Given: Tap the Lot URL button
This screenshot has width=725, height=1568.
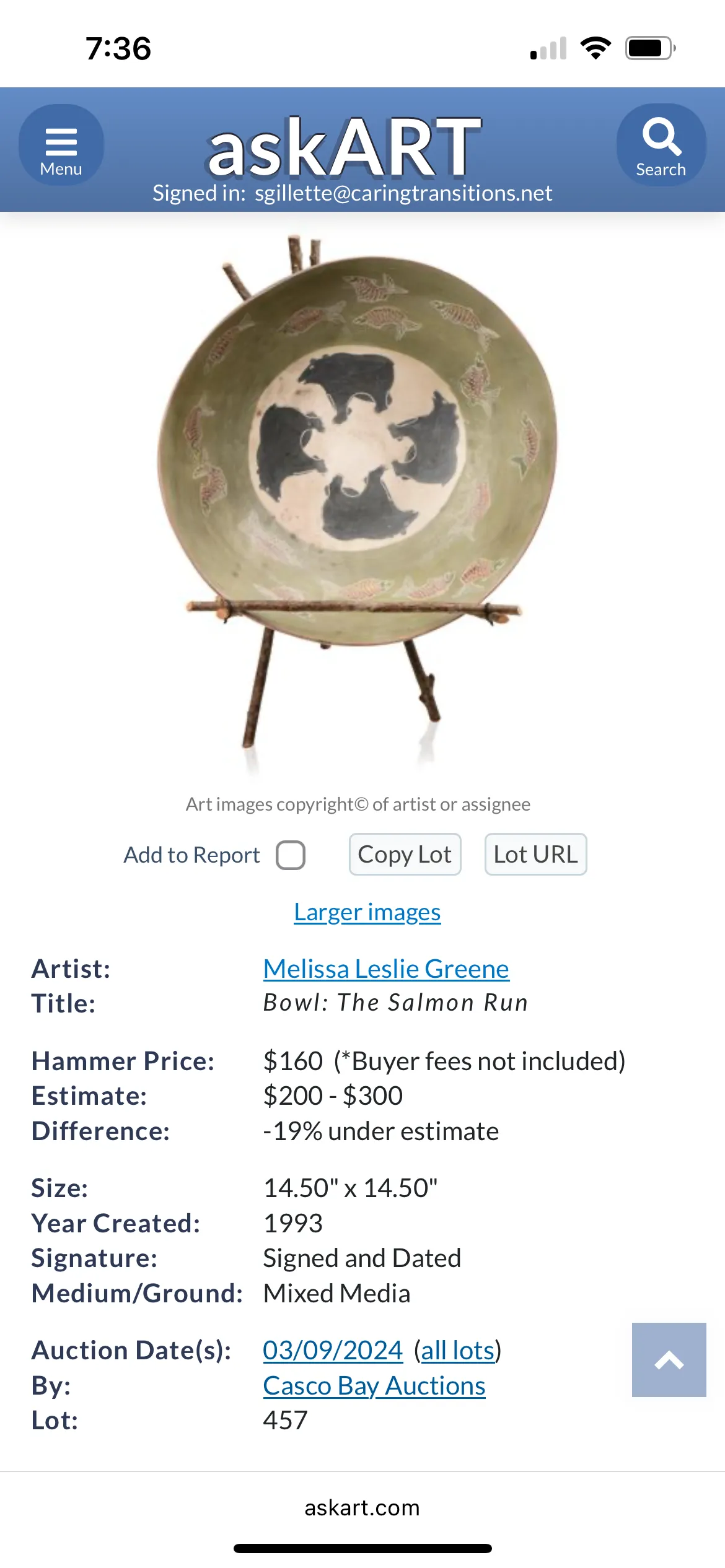Looking at the screenshot, I should click(535, 855).
